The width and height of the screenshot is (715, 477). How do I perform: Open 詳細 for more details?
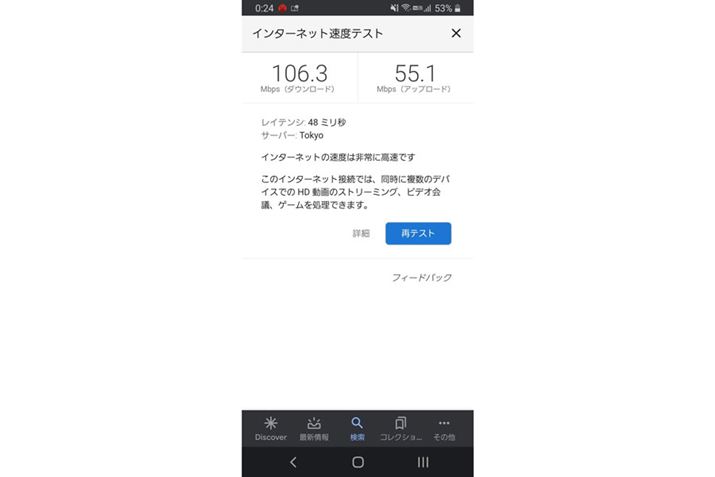[x=361, y=233]
